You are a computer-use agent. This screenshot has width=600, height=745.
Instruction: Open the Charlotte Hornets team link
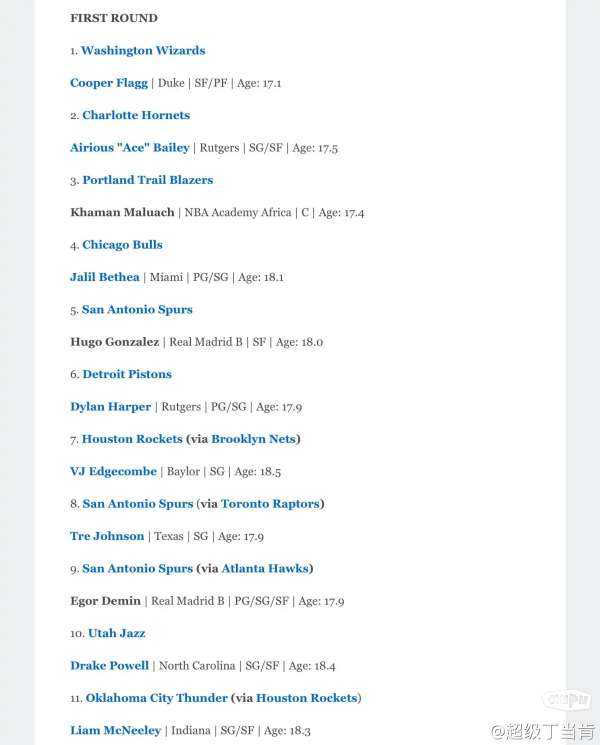tap(136, 116)
